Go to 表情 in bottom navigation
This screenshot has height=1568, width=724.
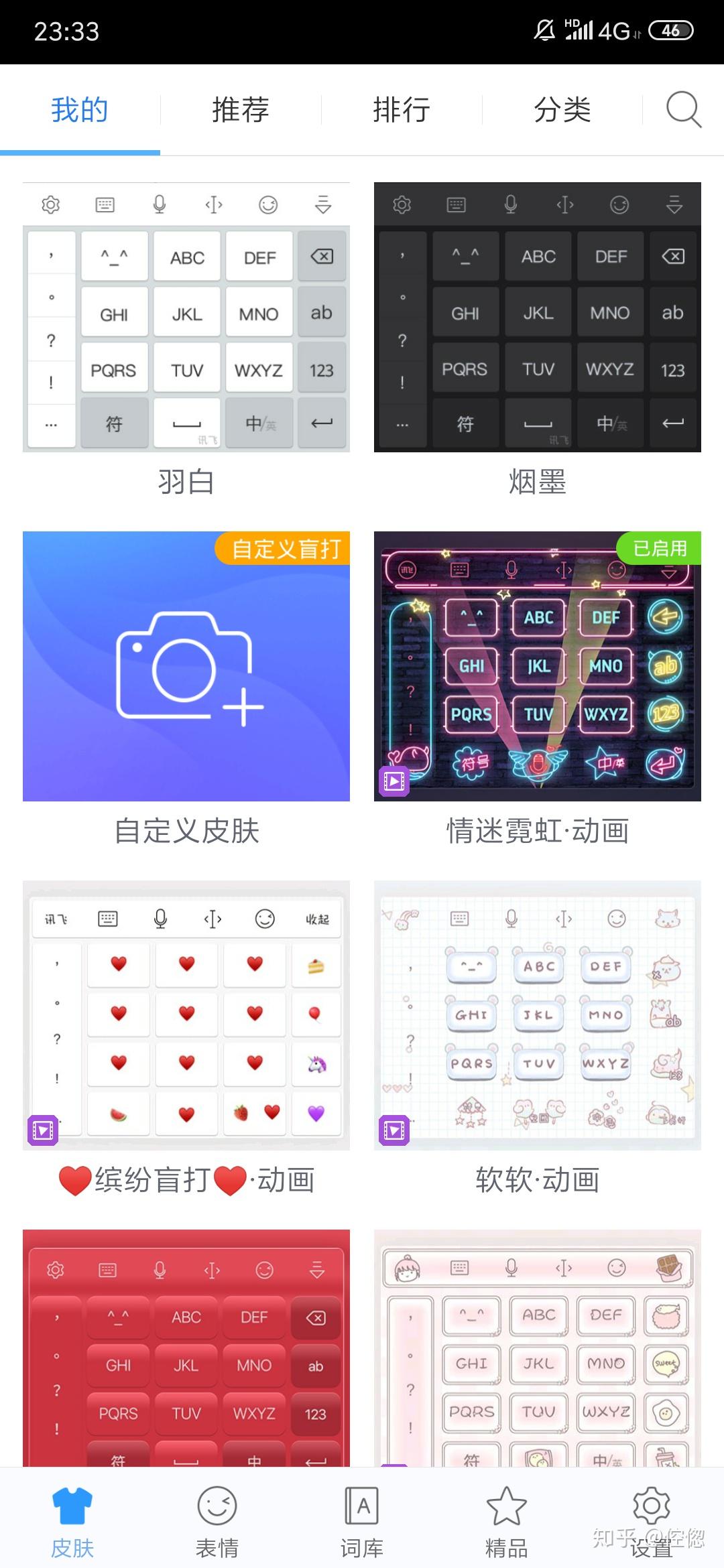217,1519
